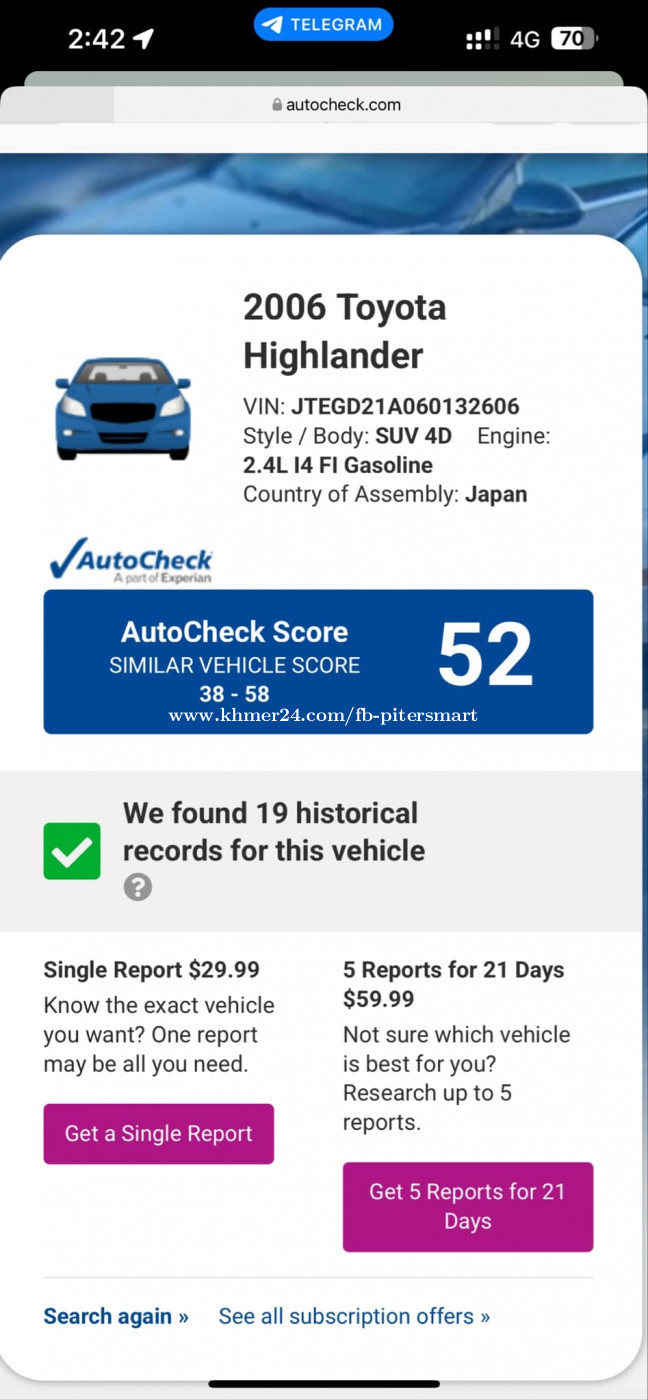
Task: View See all subscription offers link
Action: pyautogui.click(x=354, y=1316)
